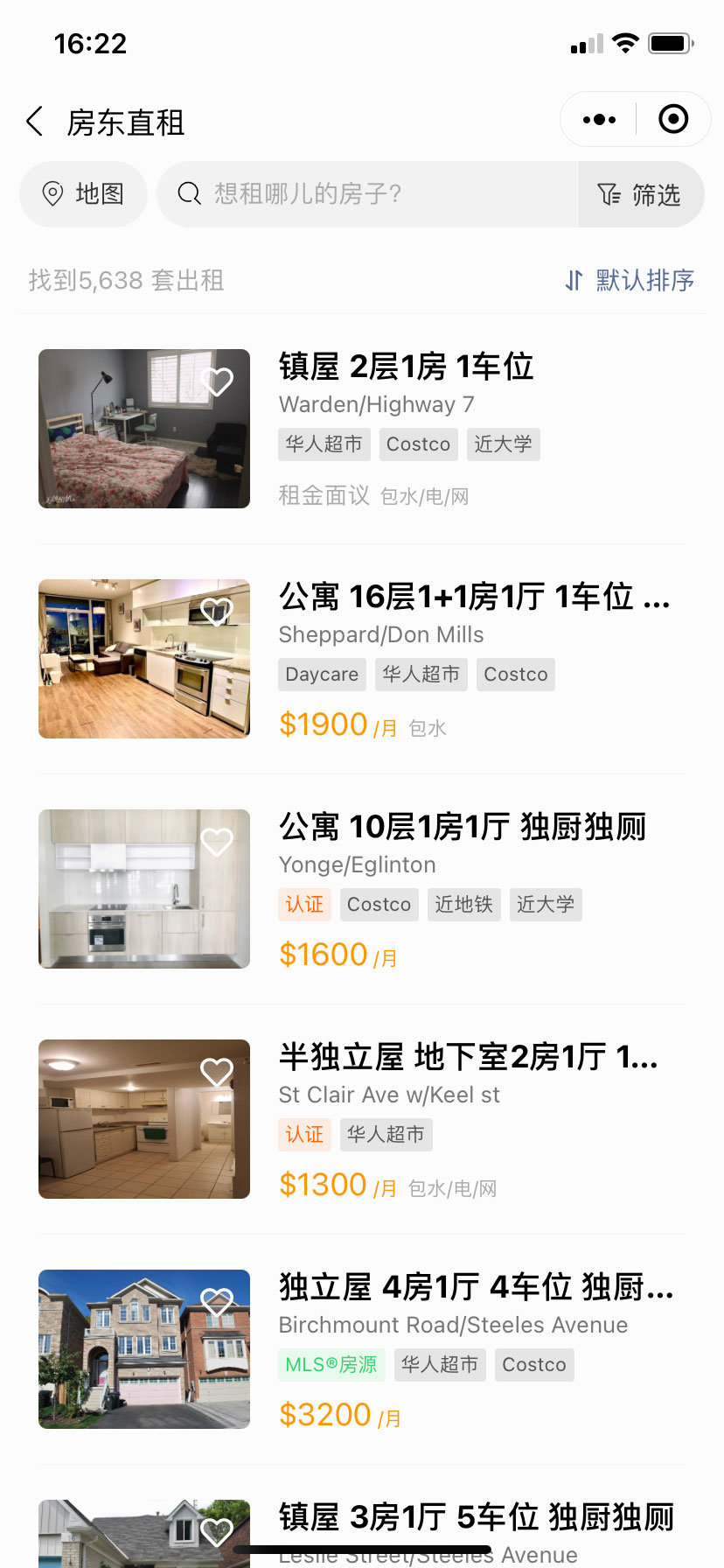
Task: Open the 筛选 filter options
Action: click(640, 194)
